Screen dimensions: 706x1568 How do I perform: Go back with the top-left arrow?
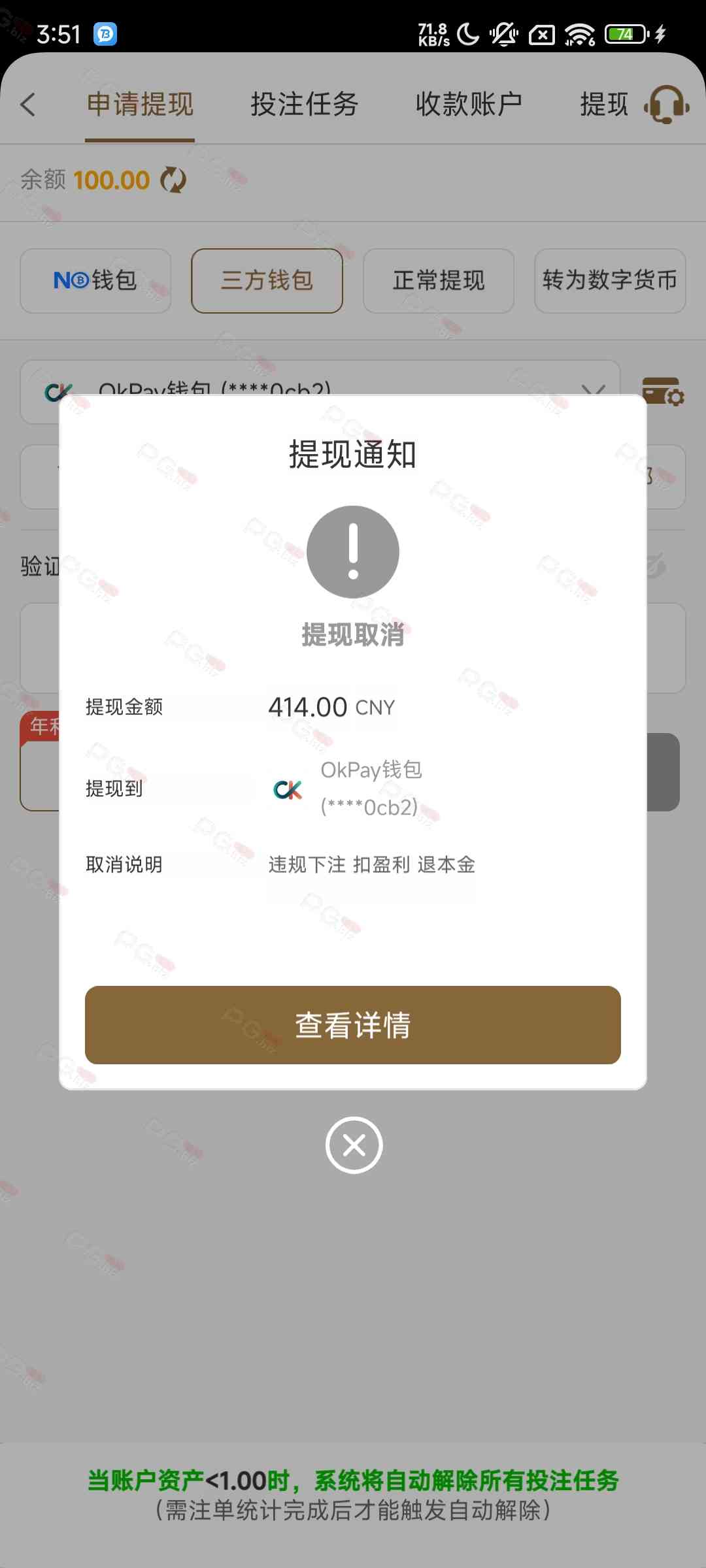[x=28, y=105]
